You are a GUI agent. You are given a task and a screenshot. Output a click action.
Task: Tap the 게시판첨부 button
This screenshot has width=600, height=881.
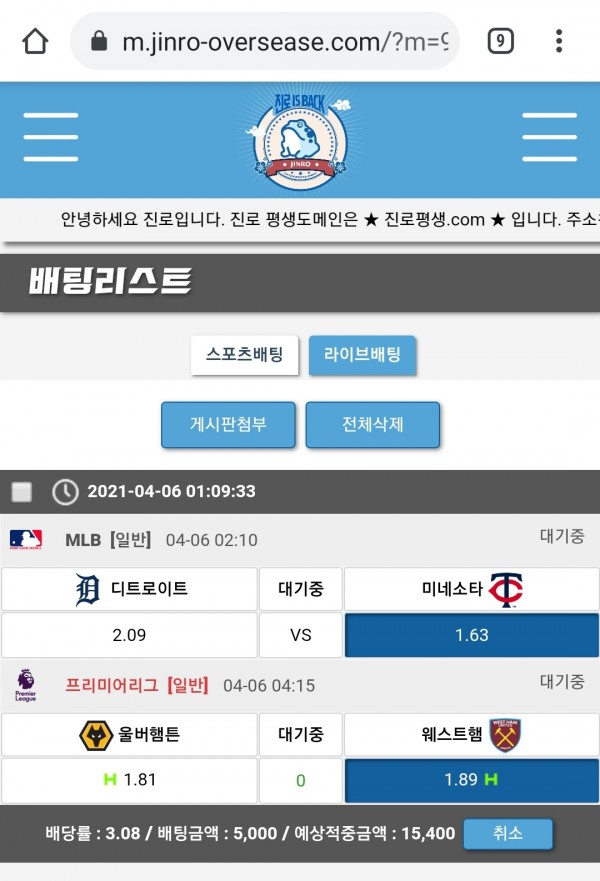(x=228, y=425)
